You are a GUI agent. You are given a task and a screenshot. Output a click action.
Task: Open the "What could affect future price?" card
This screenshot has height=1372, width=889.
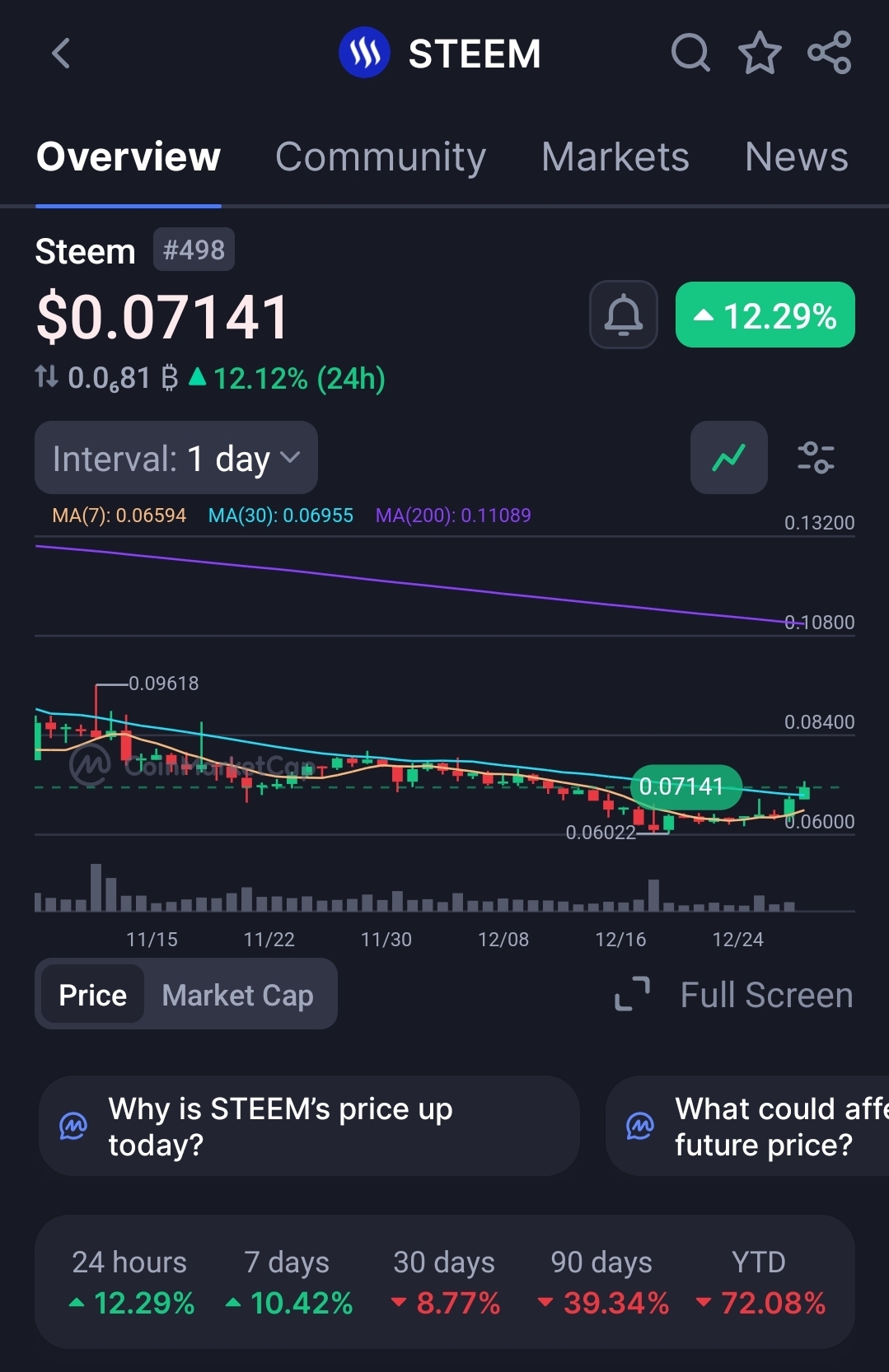(x=747, y=1126)
